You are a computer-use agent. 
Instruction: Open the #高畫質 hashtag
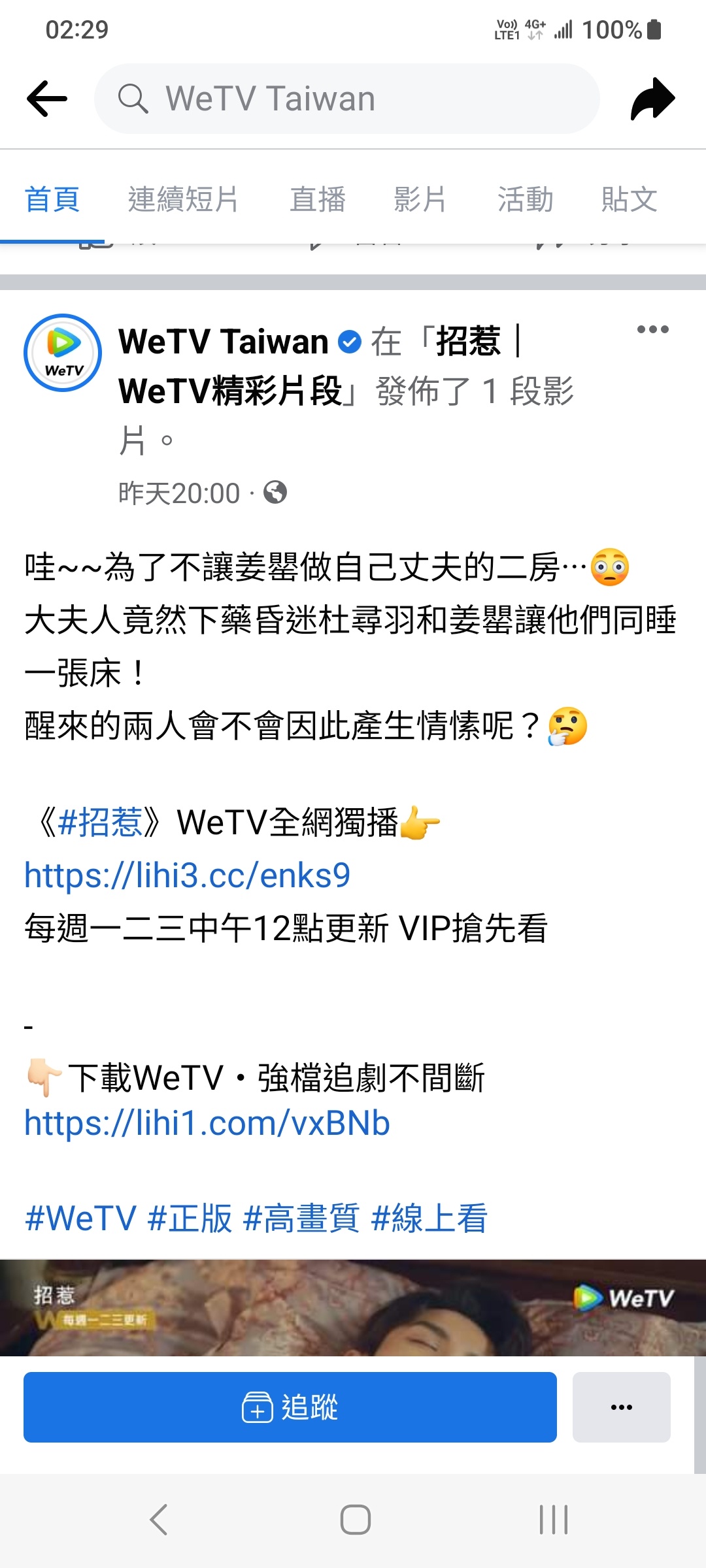pos(301,1218)
